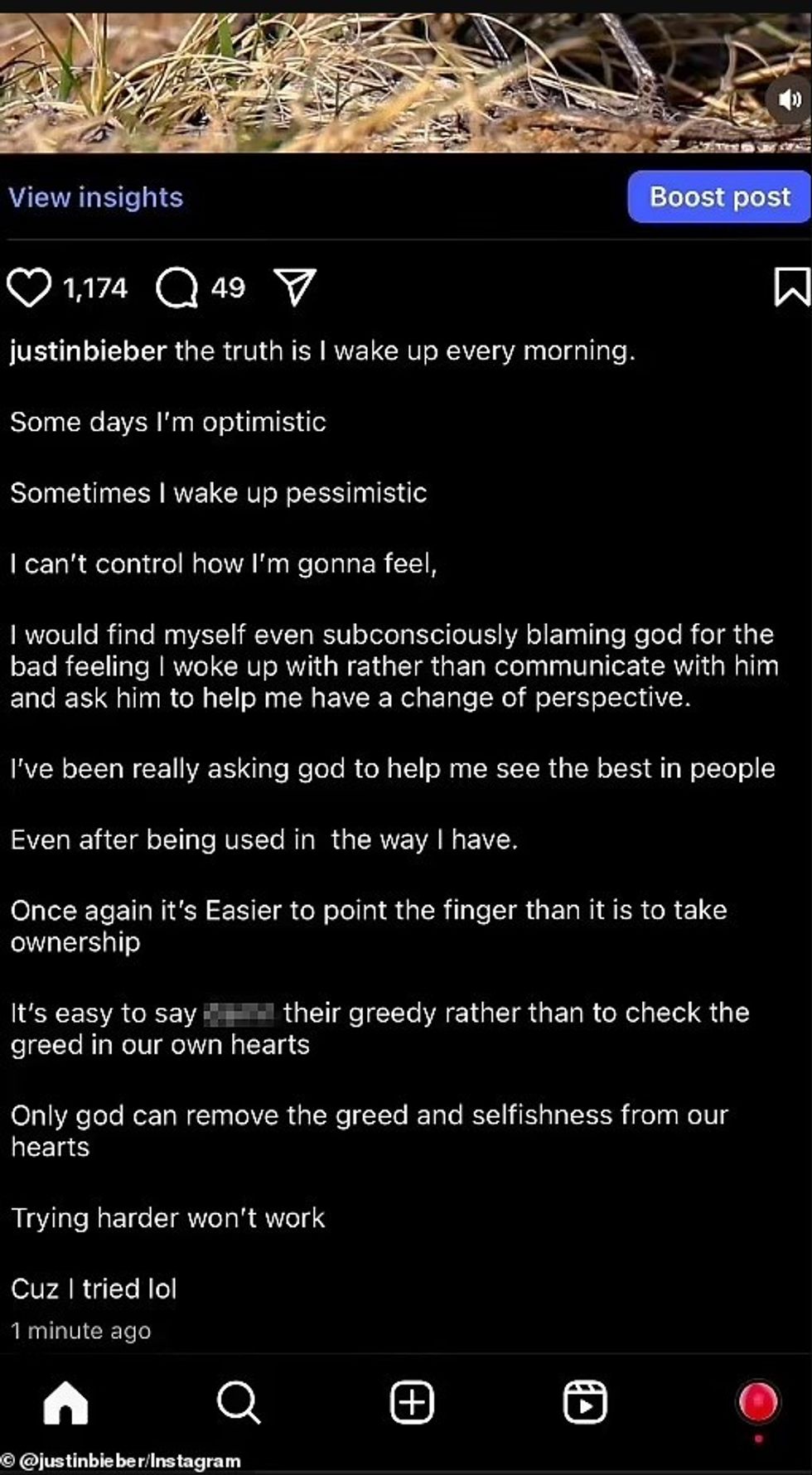
Task: Save the post with the bookmark icon
Action: point(791,287)
